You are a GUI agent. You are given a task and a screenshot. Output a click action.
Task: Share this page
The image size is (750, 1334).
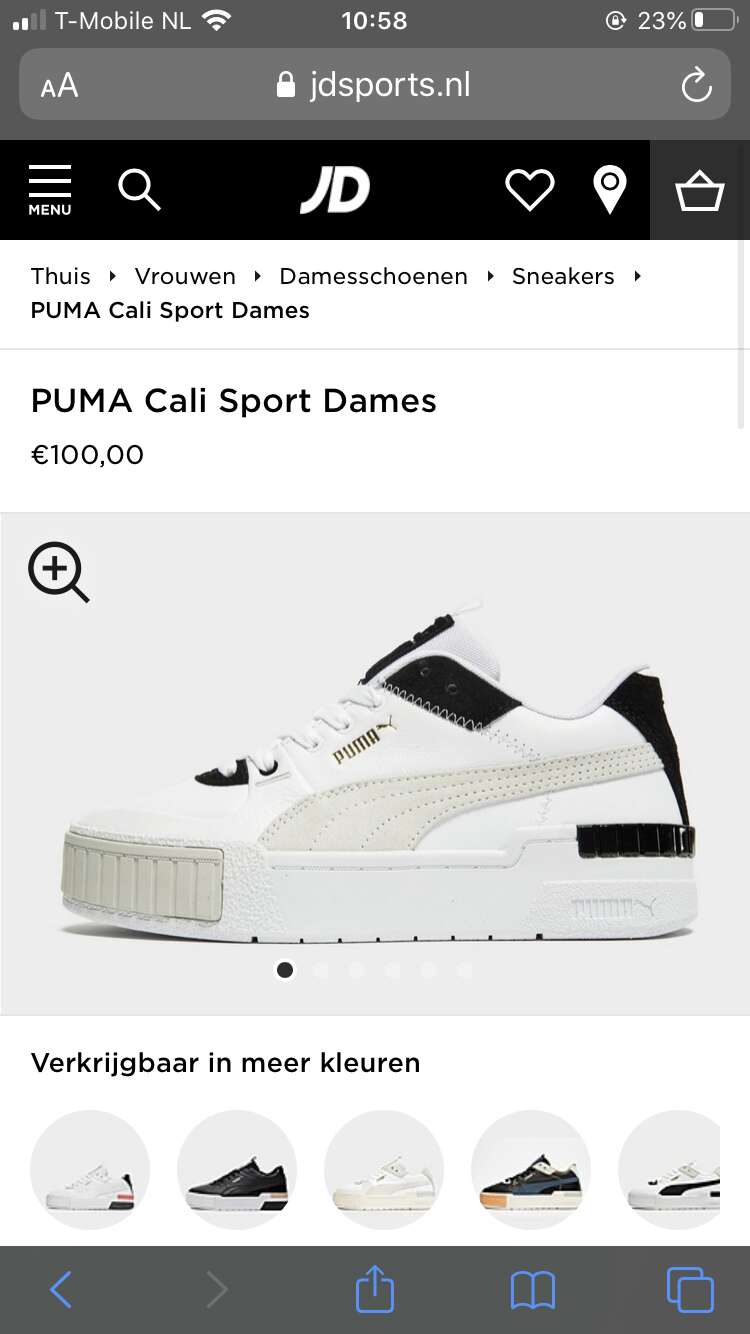click(375, 1287)
